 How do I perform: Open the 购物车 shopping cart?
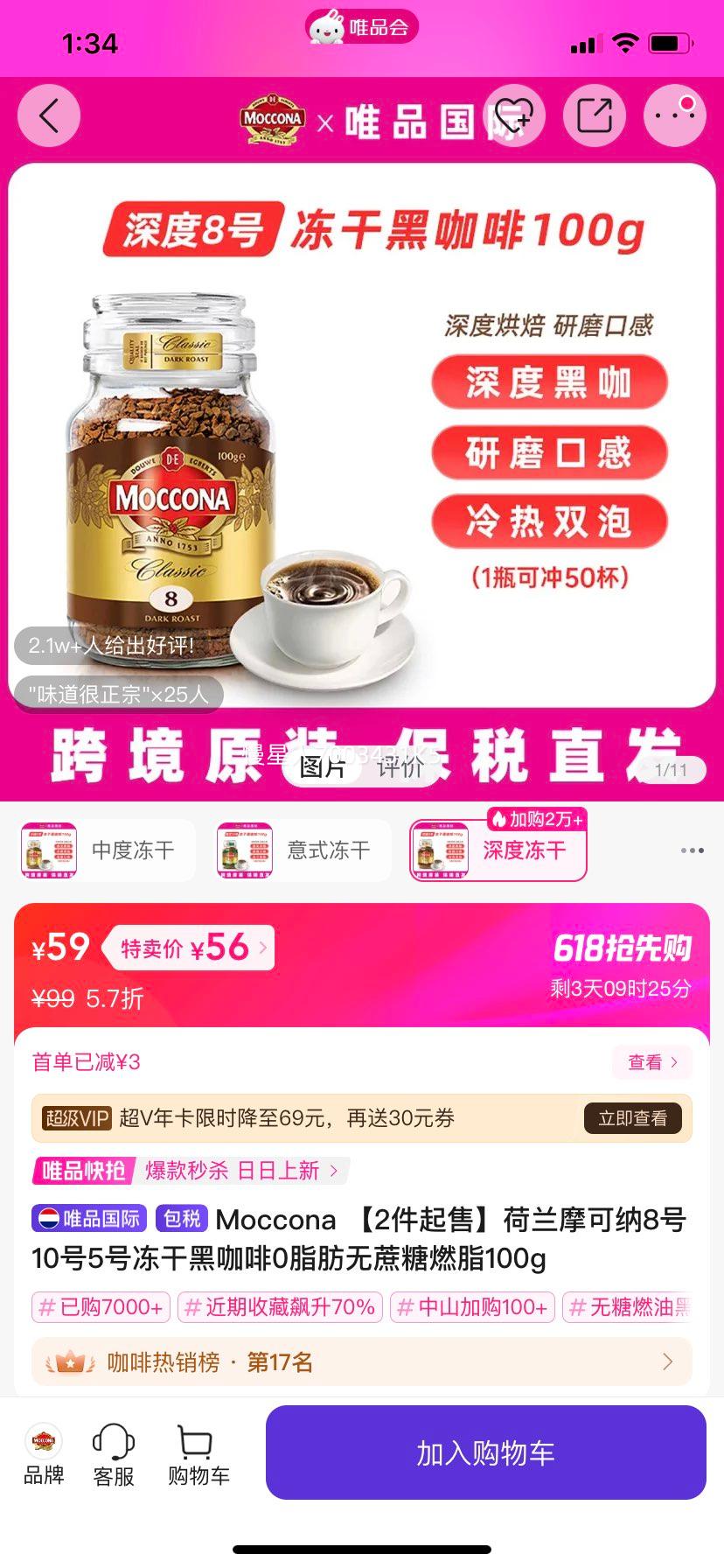click(198, 1455)
